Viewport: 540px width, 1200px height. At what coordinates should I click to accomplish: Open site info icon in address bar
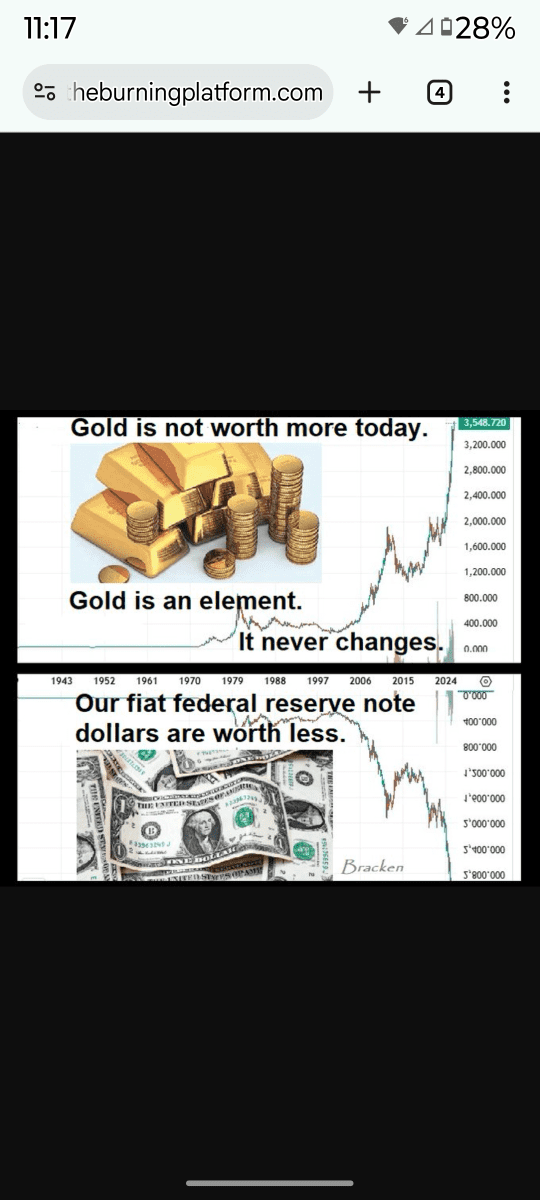coord(45,93)
